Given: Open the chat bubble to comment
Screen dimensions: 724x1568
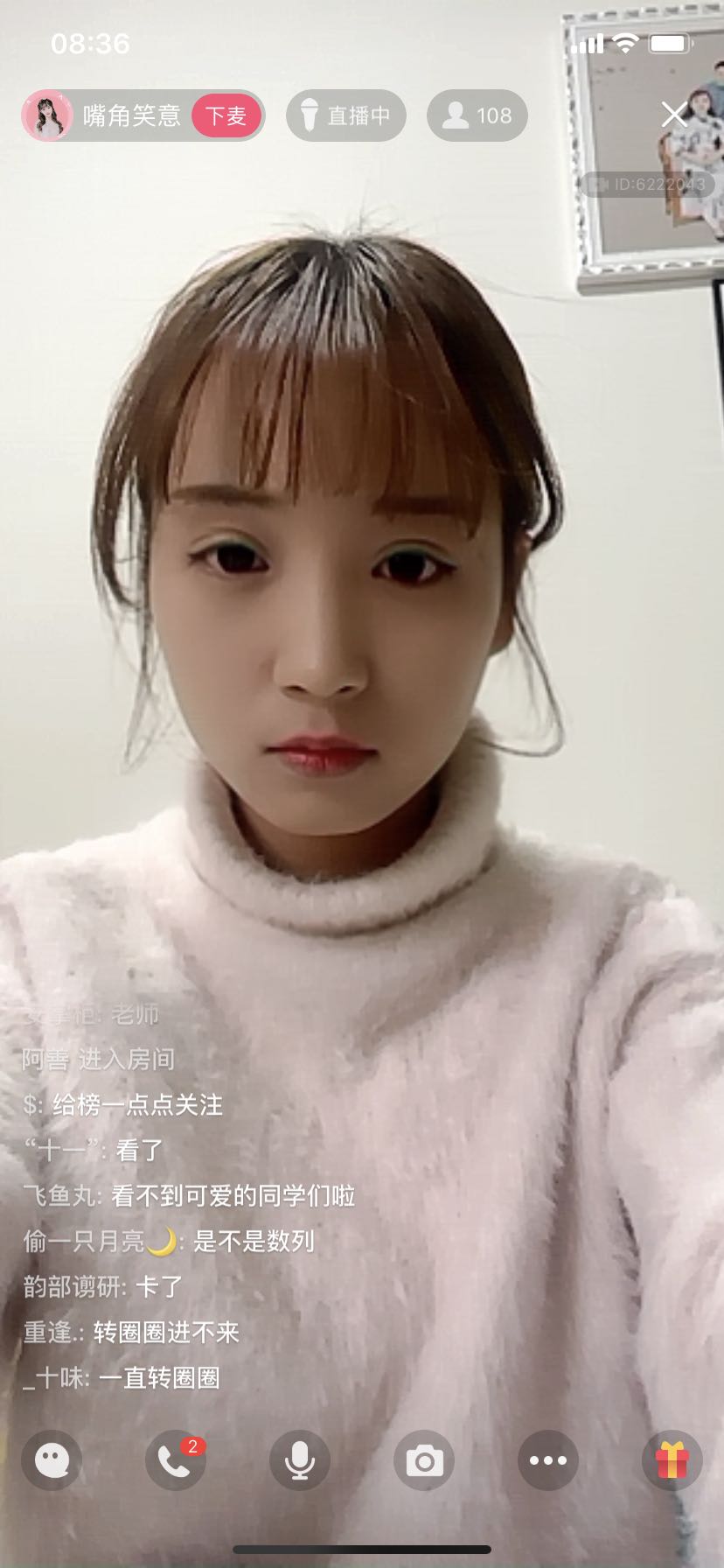Looking at the screenshot, I should (x=52, y=1460).
